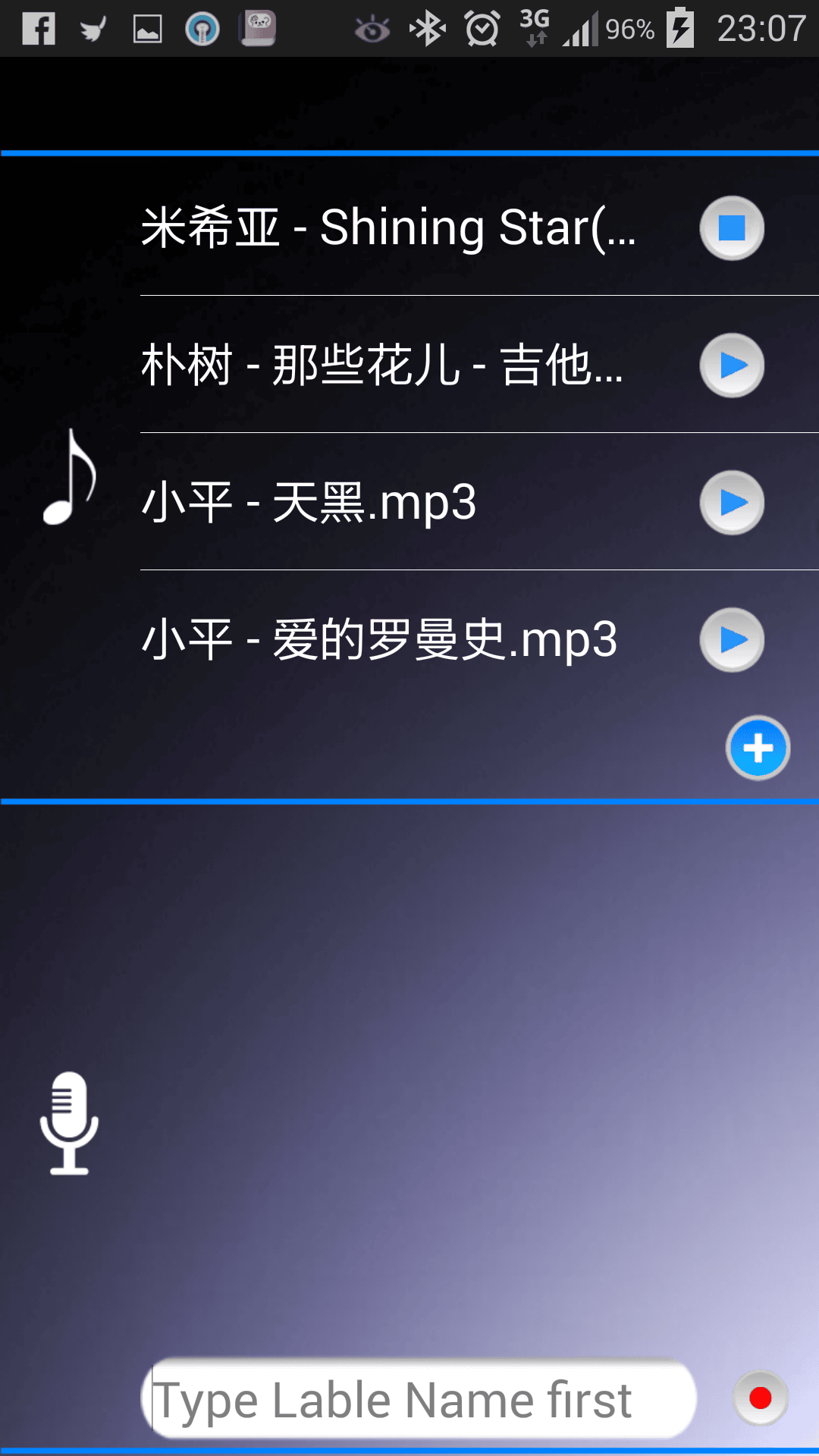Image resolution: width=819 pixels, height=1456 pixels.
Task: Play 小平 - 爱的罗曼史.mp3
Action: [730, 639]
